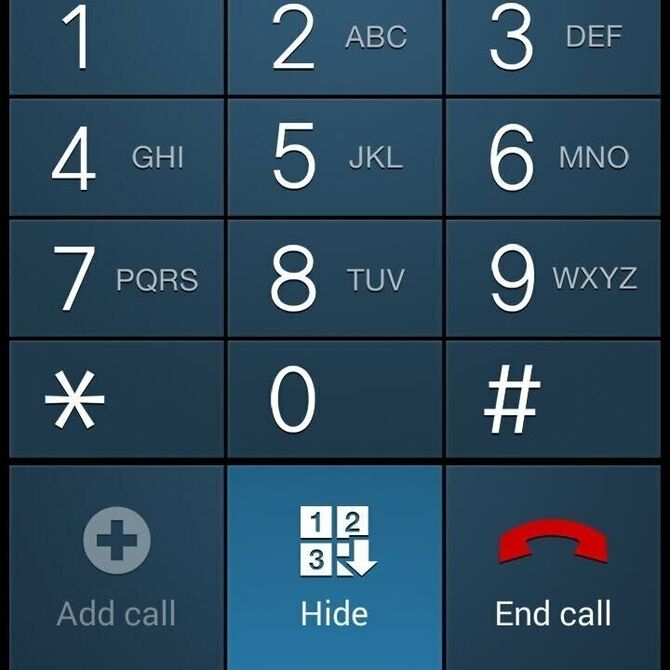670x670 pixels.
Task: Tap the 8 TUV key
Action: 335,279
